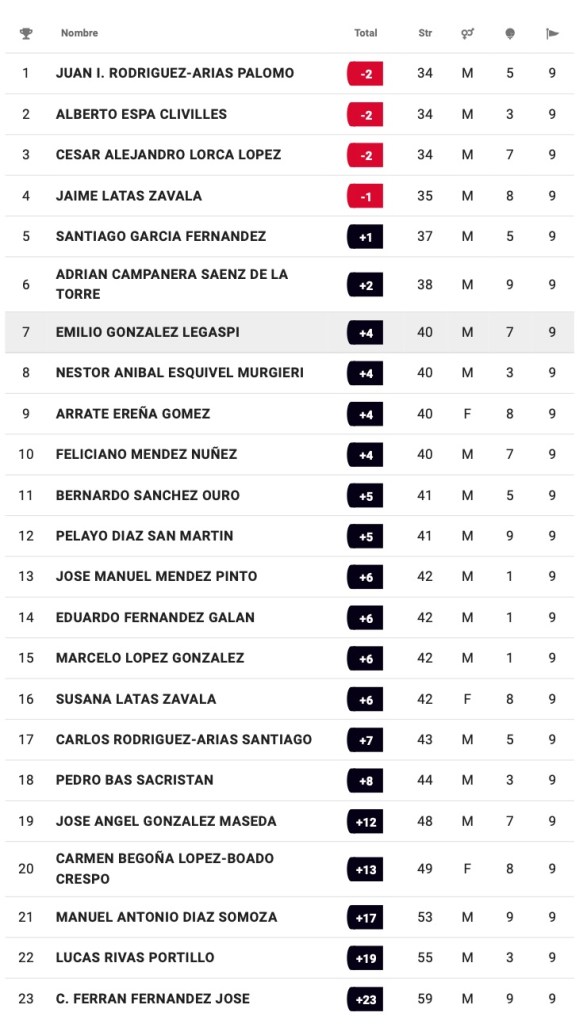The height and width of the screenshot is (1024, 587).
Task: Tap C. Ferran Fernandez Jose row
Action: 289,999
